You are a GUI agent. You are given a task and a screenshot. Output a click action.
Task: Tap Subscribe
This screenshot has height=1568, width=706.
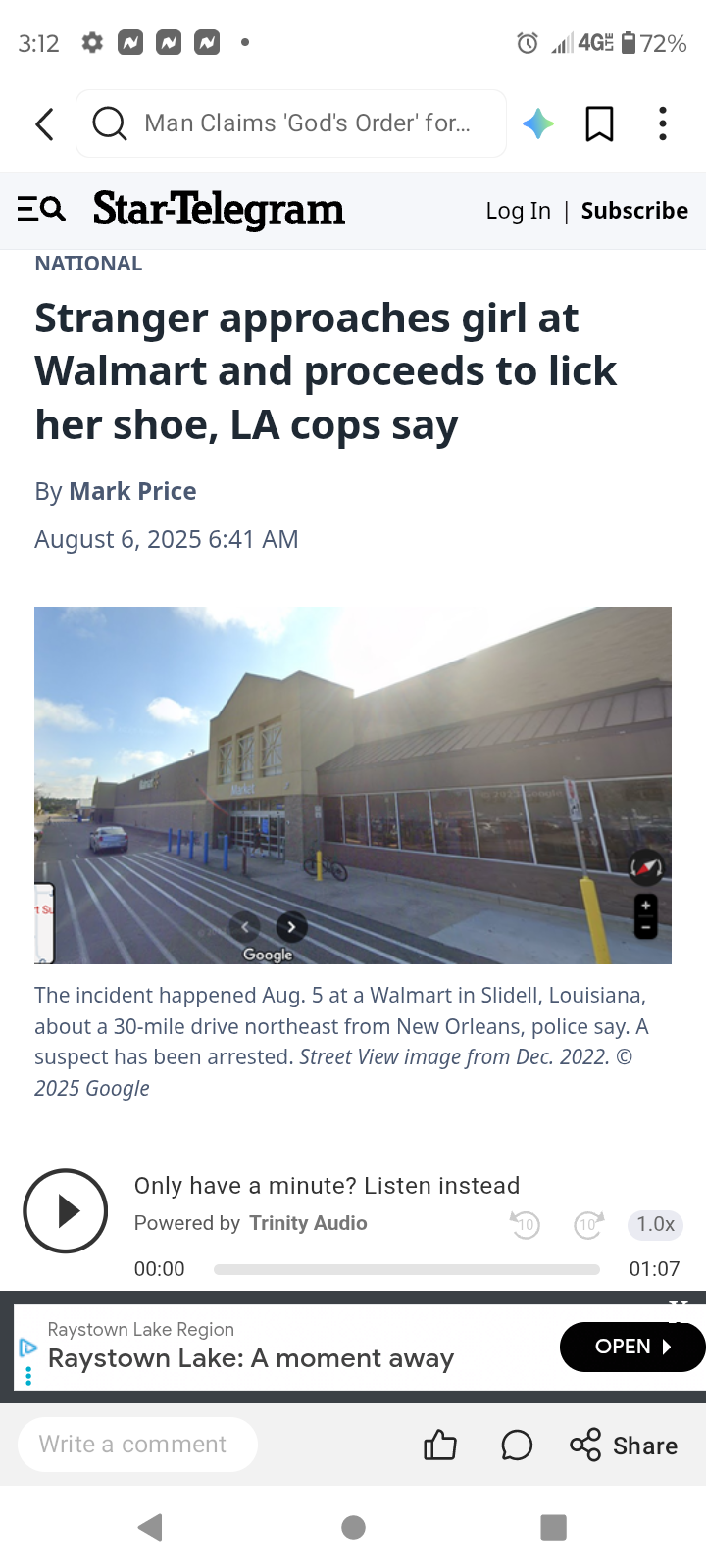[x=634, y=211]
